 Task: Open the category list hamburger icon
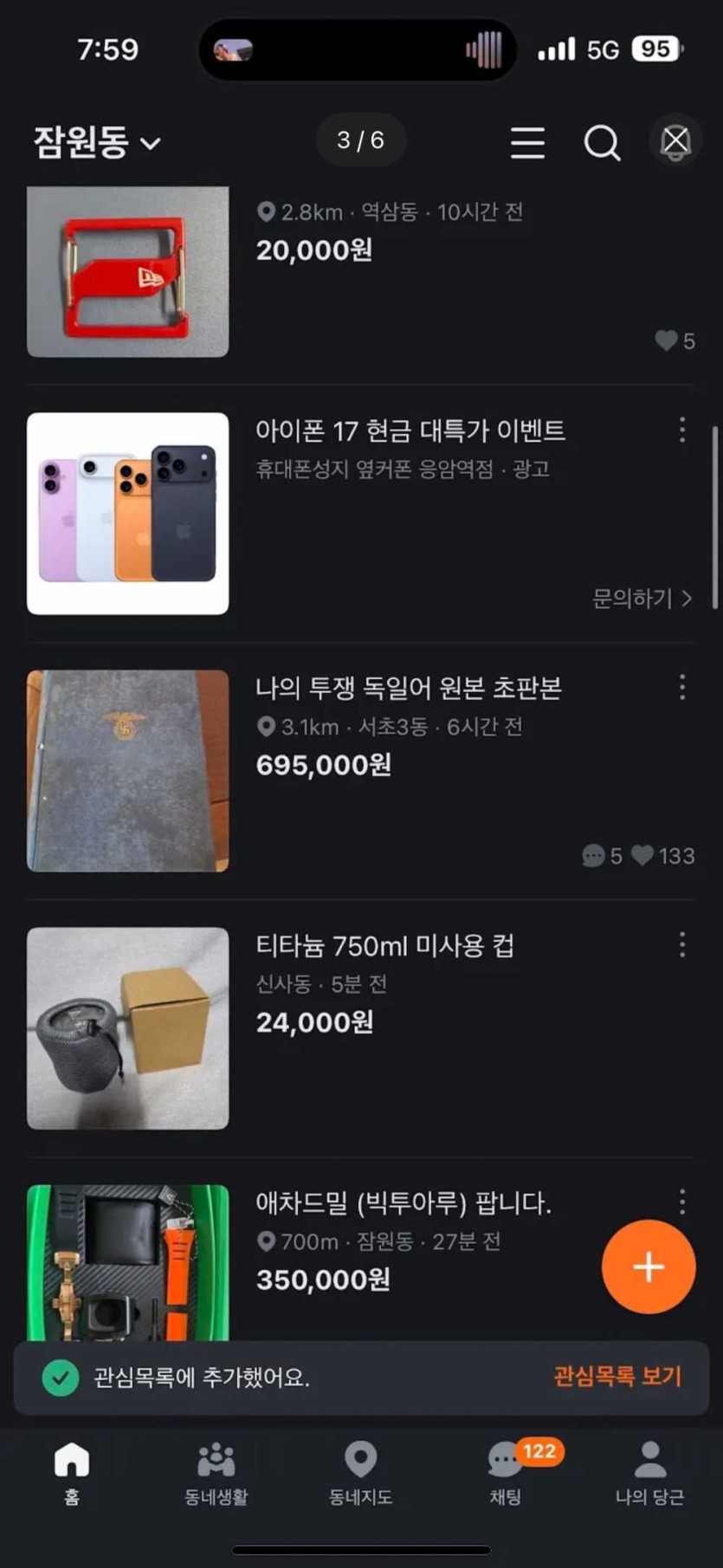click(527, 143)
